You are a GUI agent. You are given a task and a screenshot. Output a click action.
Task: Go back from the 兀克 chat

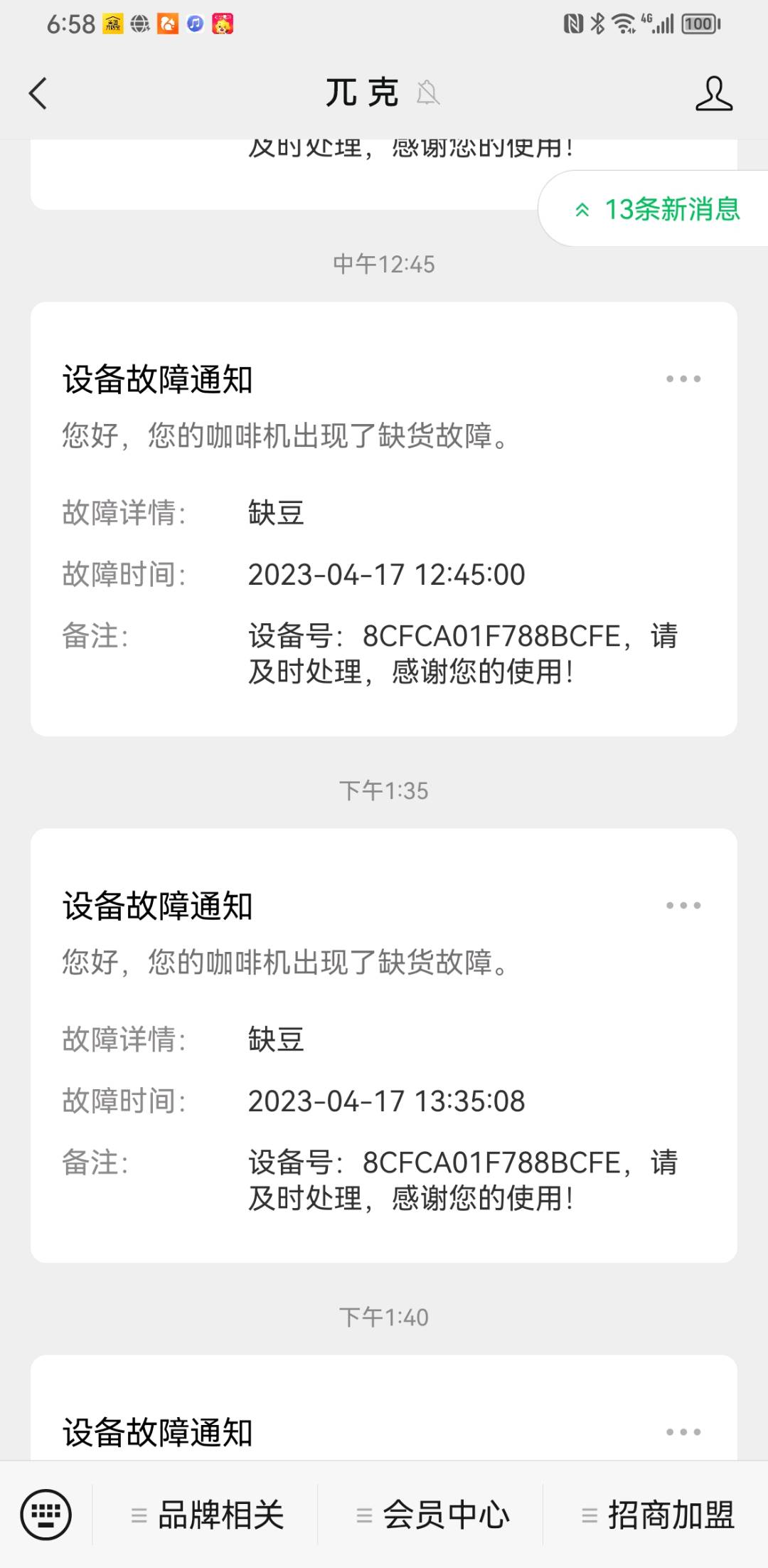38,93
